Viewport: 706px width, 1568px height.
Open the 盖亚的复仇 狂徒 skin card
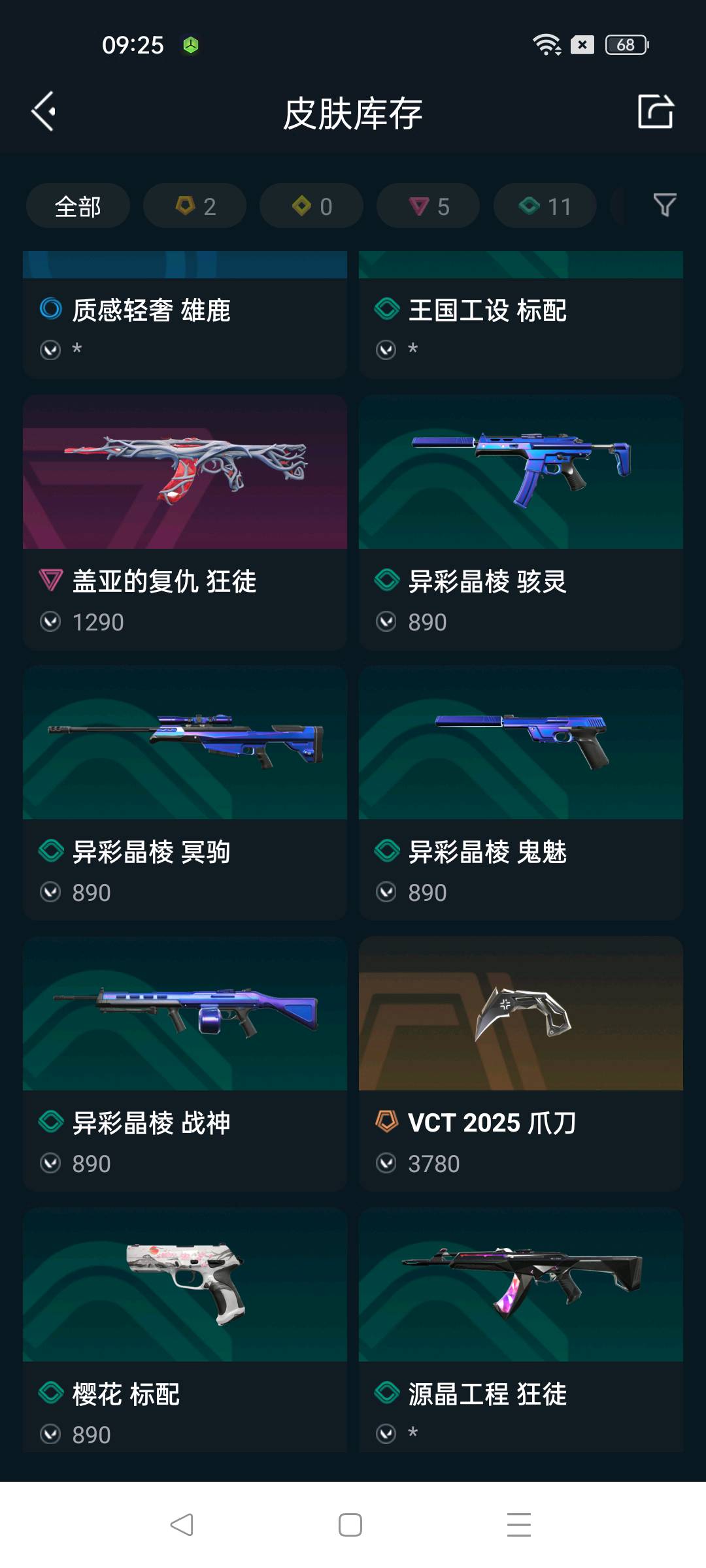[184, 521]
